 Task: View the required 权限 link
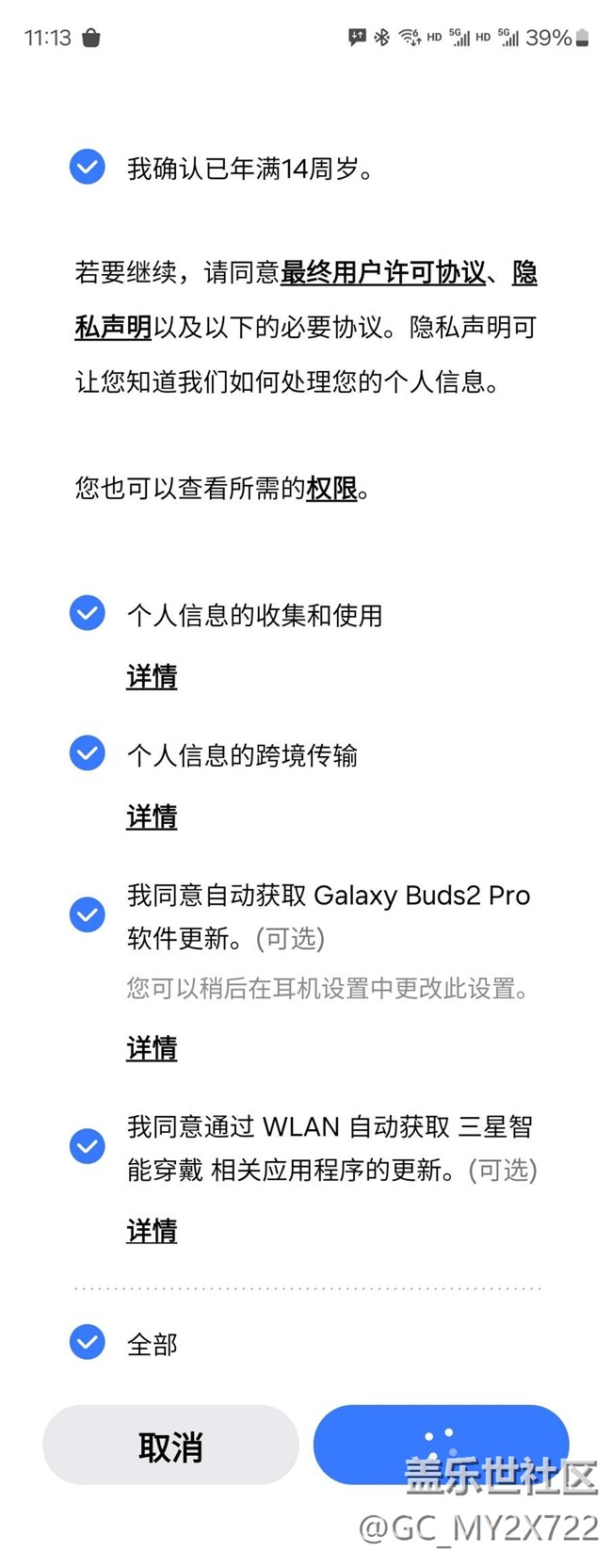tap(331, 488)
